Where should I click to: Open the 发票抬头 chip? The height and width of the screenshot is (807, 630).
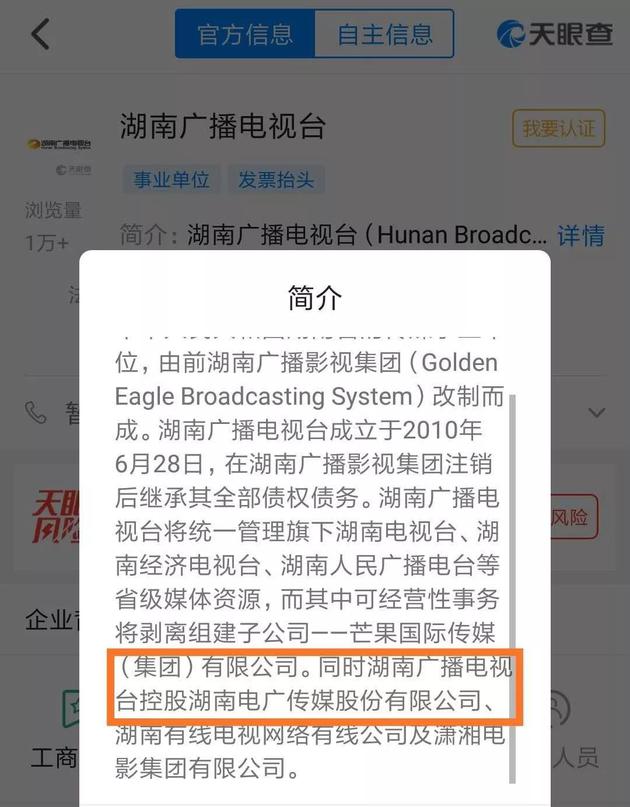[x=276, y=180]
